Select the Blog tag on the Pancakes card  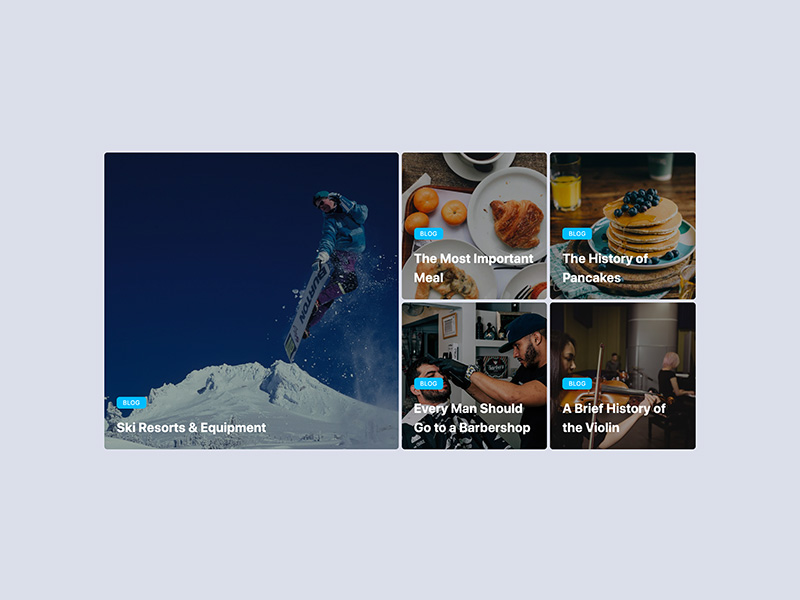(x=576, y=234)
